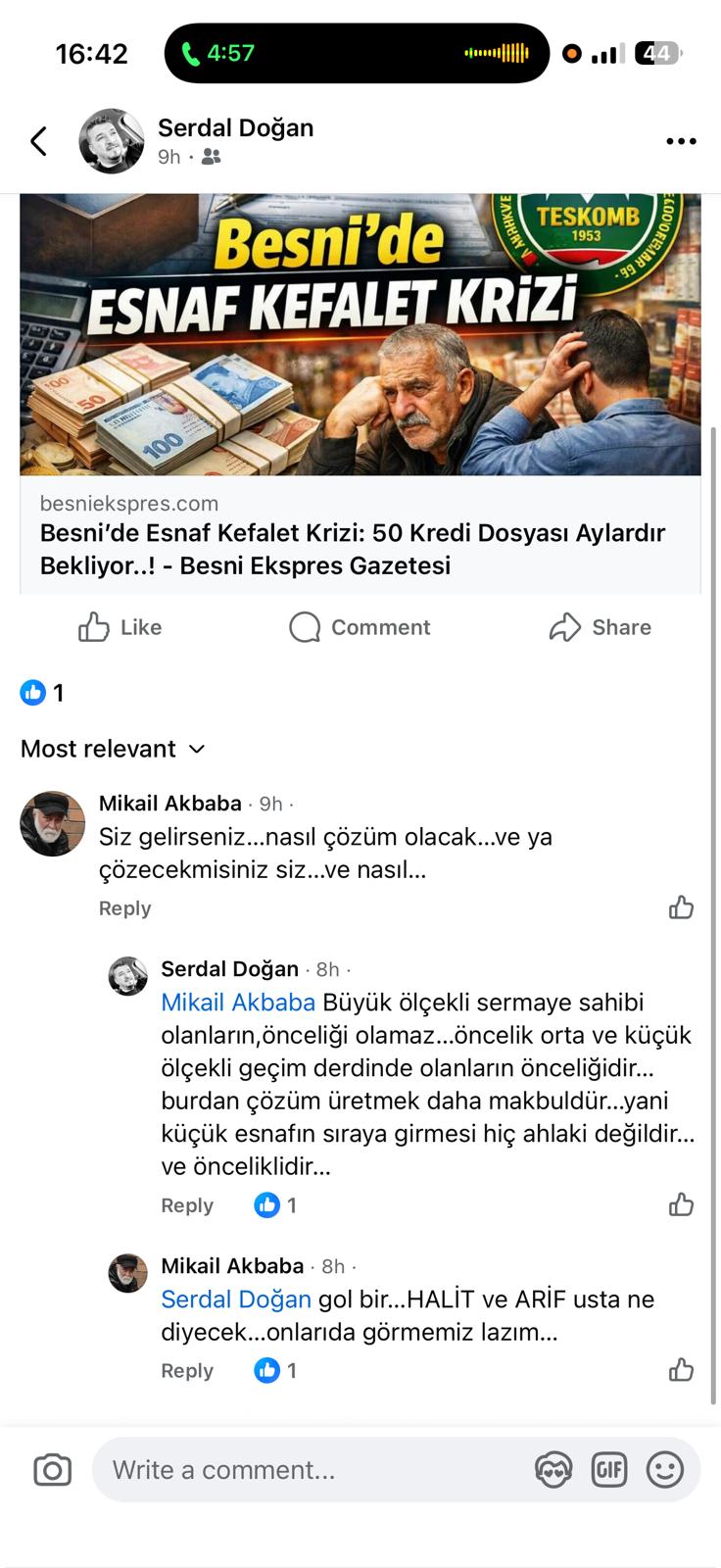Open the camera to attach a photo

click(x=52, y=1470)
